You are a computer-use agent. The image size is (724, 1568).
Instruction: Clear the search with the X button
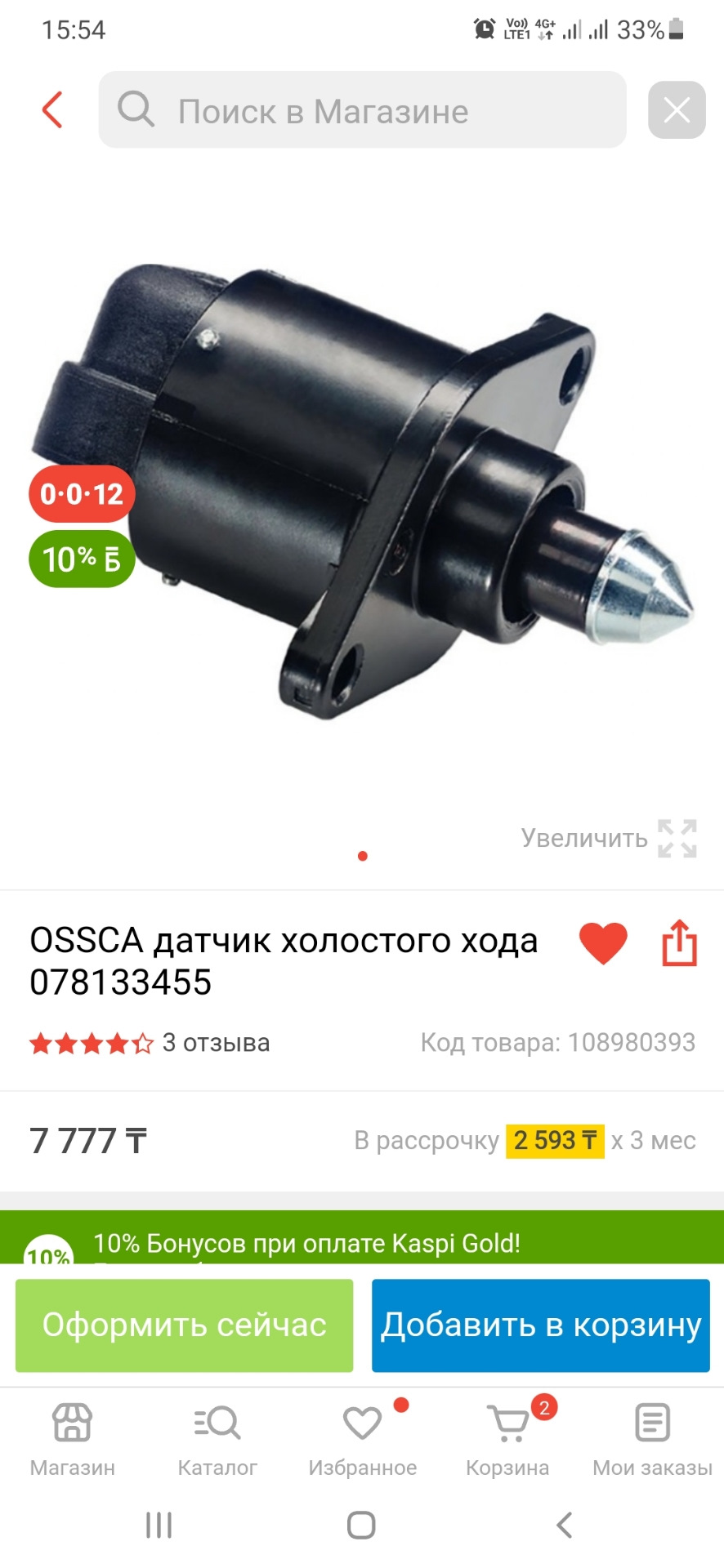[676, 110]
